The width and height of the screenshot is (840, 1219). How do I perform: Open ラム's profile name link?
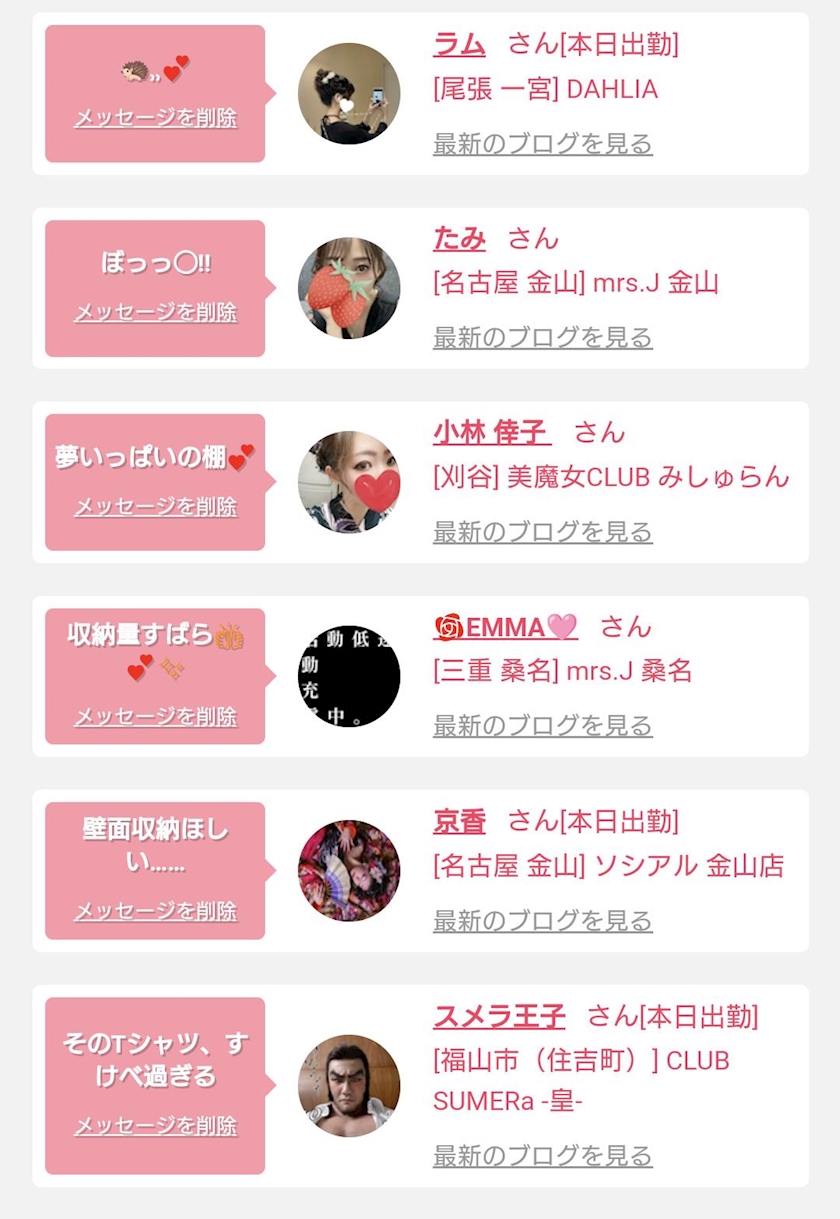(x=459, y=44)
